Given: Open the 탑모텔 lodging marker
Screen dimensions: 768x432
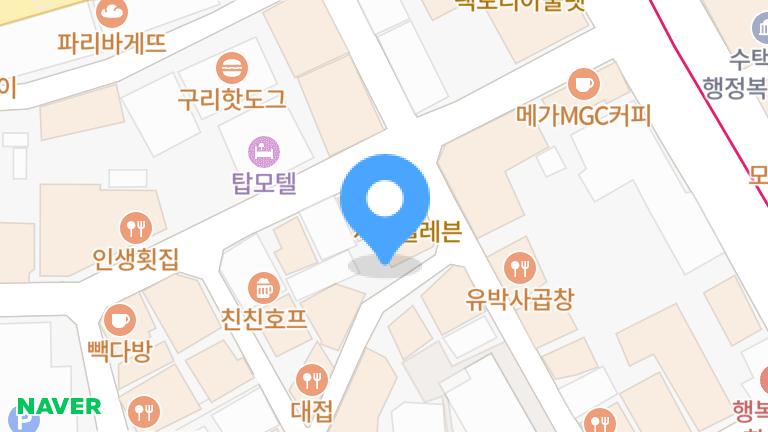Looking at the screenshot, I should (263, 152).
